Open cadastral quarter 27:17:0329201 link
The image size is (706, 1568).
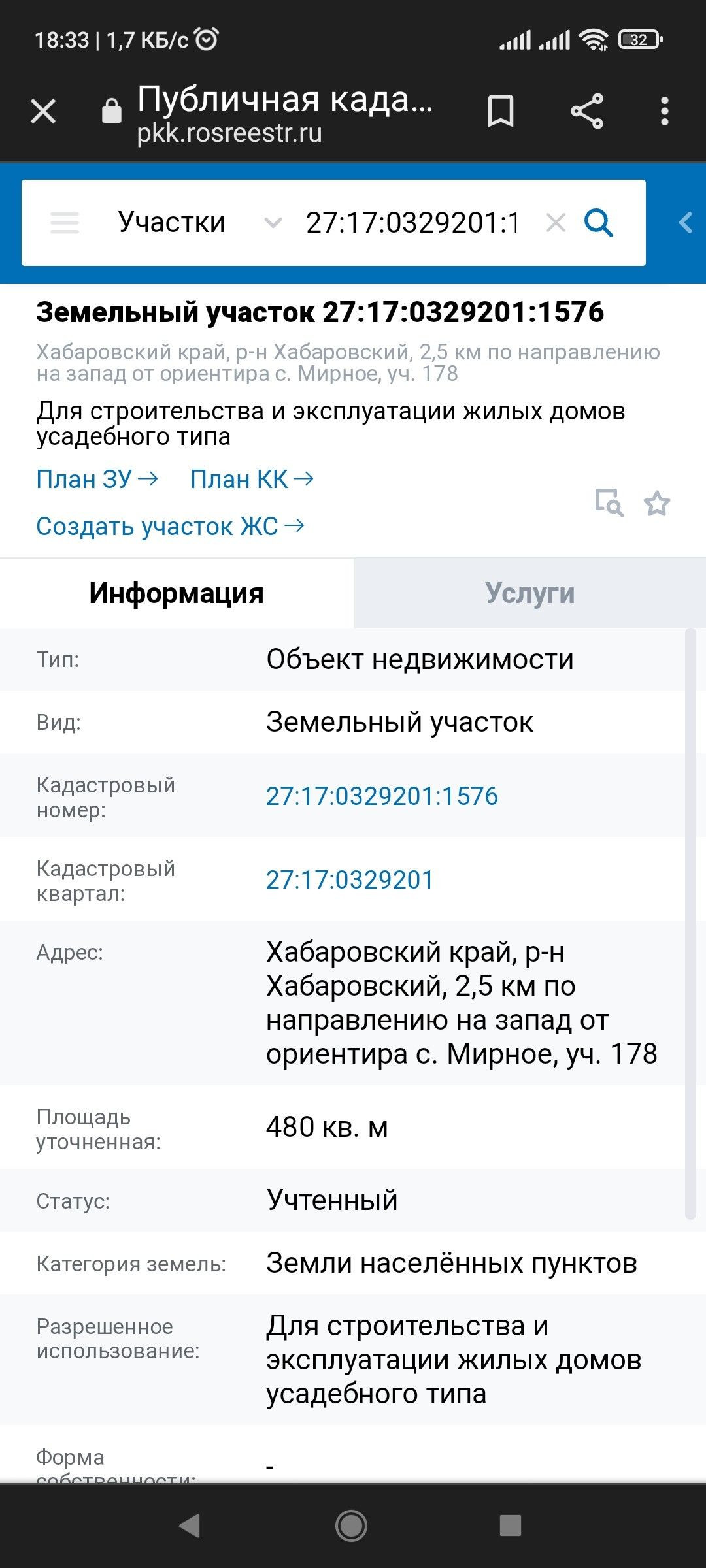pyautogui.click(x=350, y=879)
